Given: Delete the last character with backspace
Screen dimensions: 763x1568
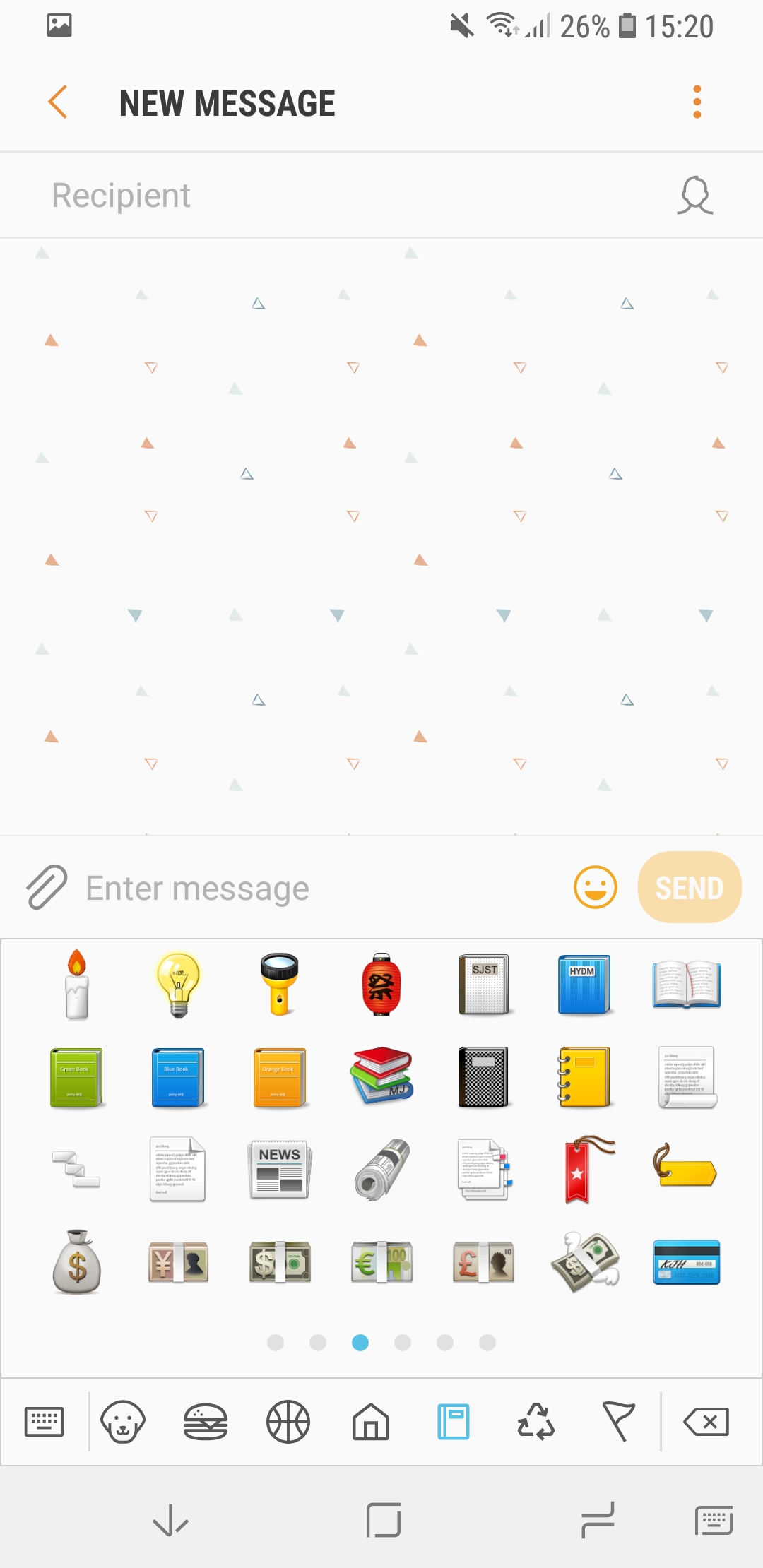Looking at the screenshot, I should [706, 1421].
